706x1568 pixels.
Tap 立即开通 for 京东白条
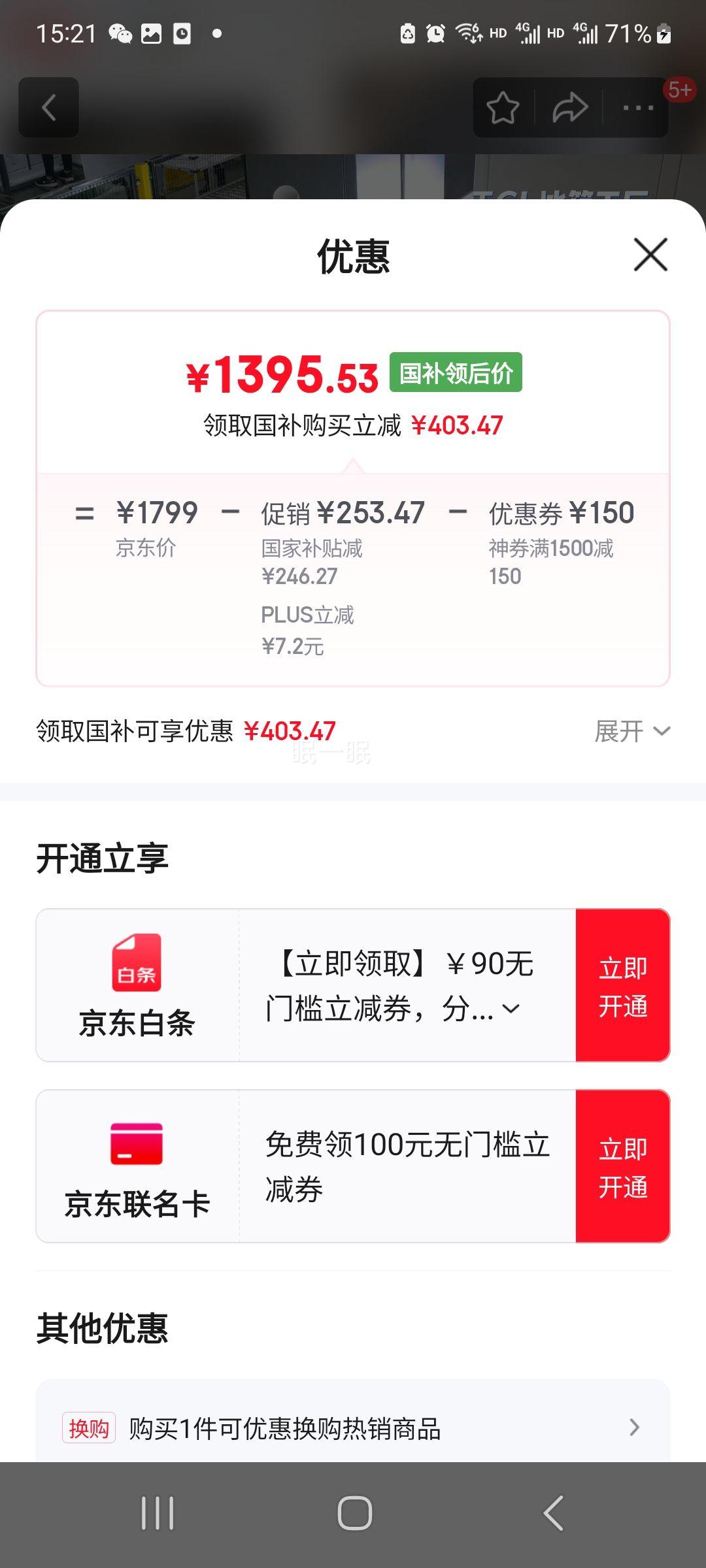(623, 986)
